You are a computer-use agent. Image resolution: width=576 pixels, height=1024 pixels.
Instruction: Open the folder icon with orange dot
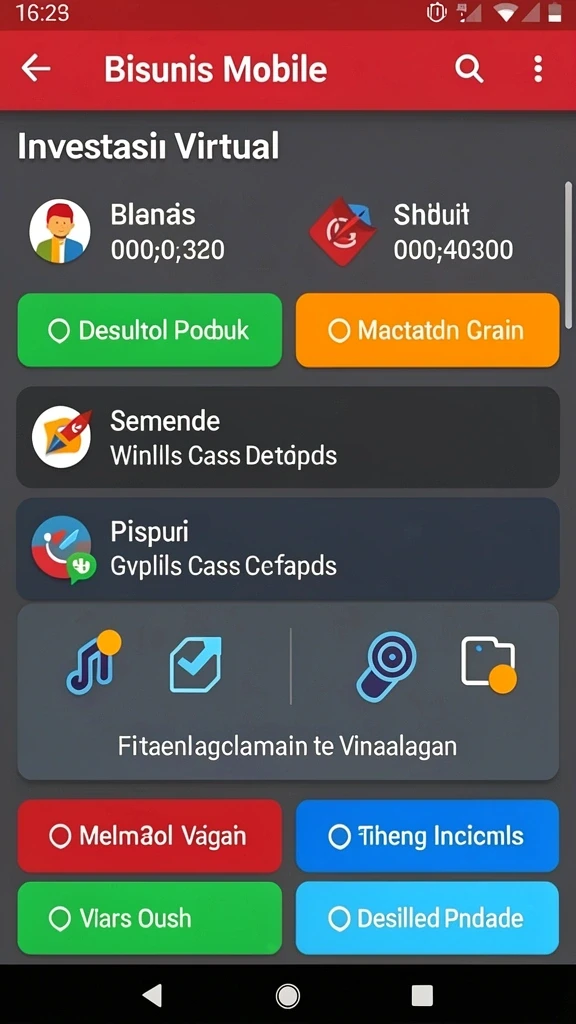488,665
